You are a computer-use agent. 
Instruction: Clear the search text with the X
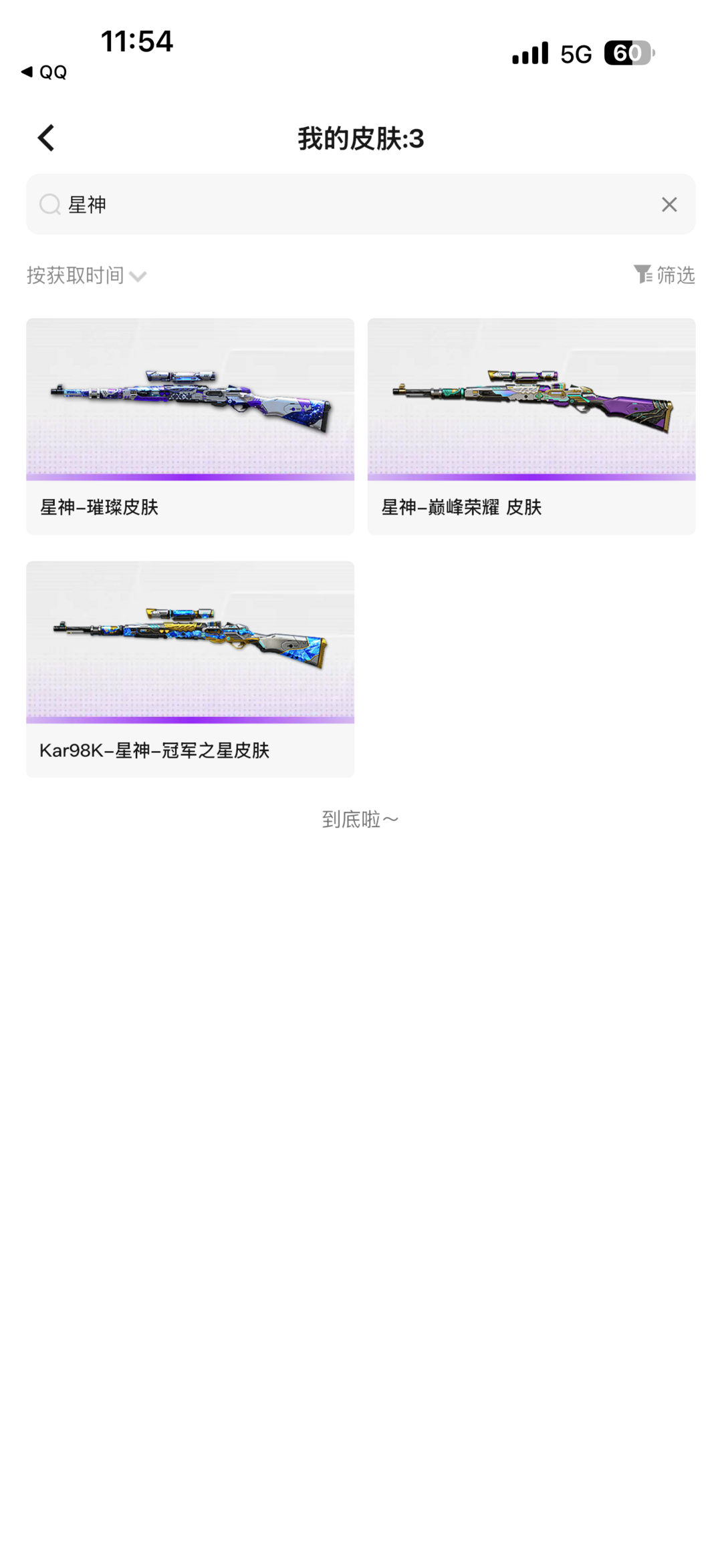tap(669, 204)
